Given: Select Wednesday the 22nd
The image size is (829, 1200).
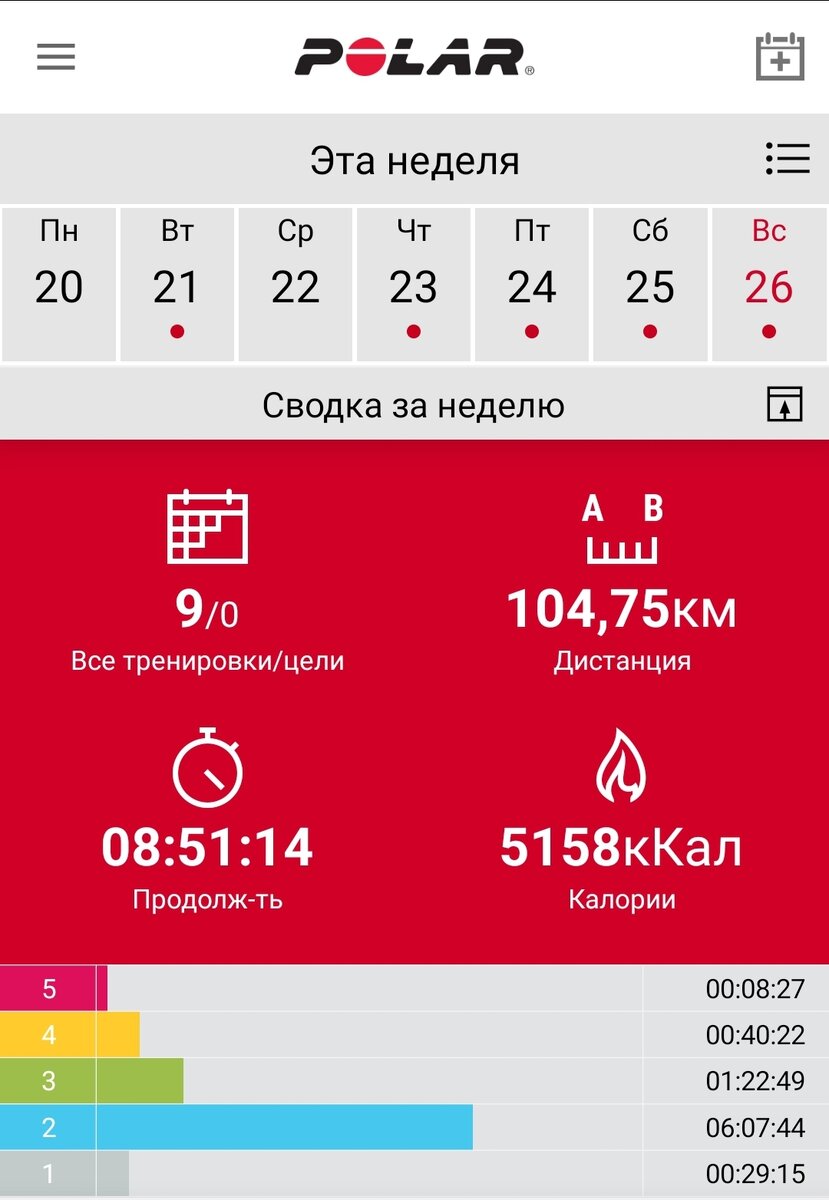Looking at the screenshot, I should (x=295, y=284).
